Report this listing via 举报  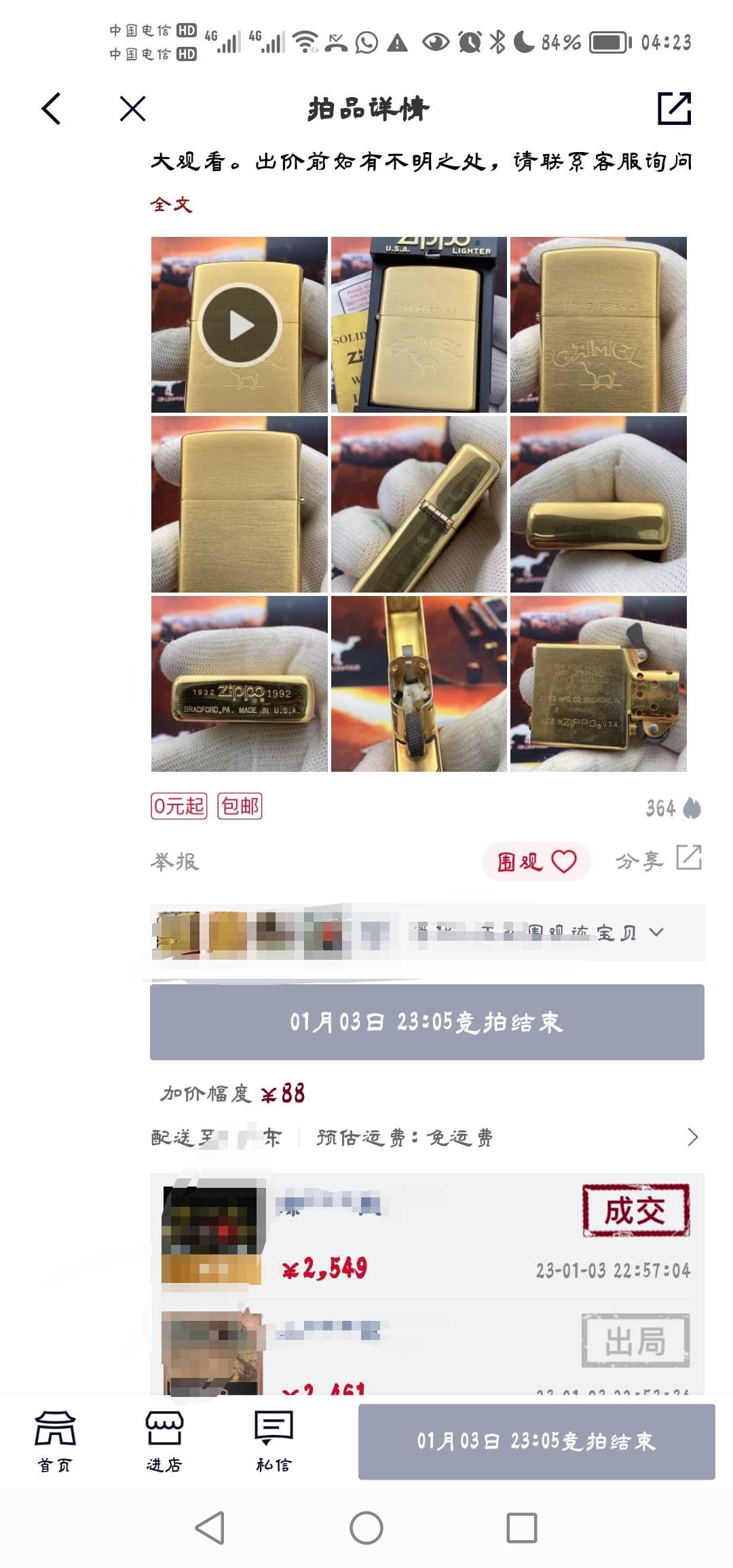(175, 861)
